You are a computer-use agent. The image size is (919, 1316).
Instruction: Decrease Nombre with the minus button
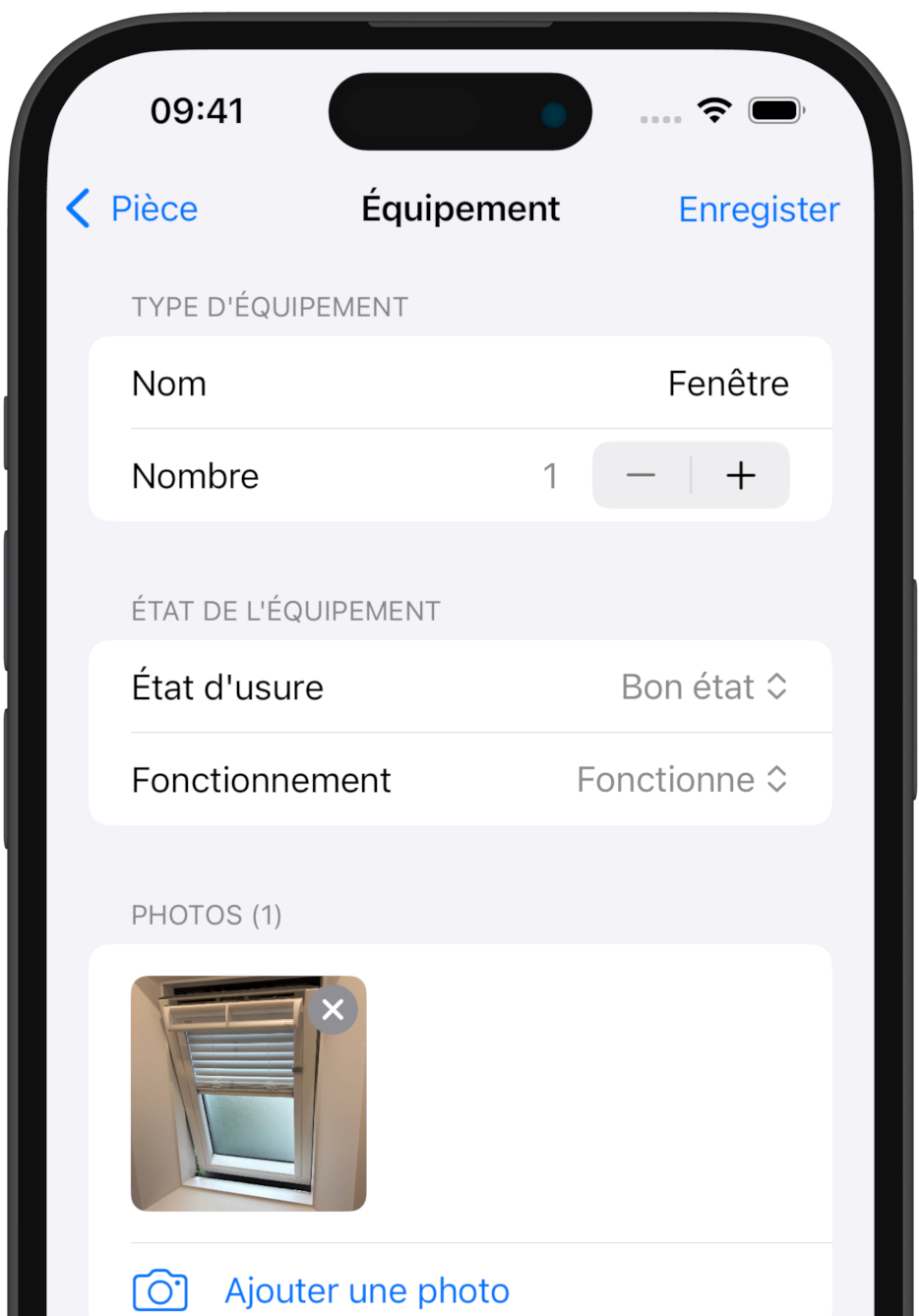point(642,476)
